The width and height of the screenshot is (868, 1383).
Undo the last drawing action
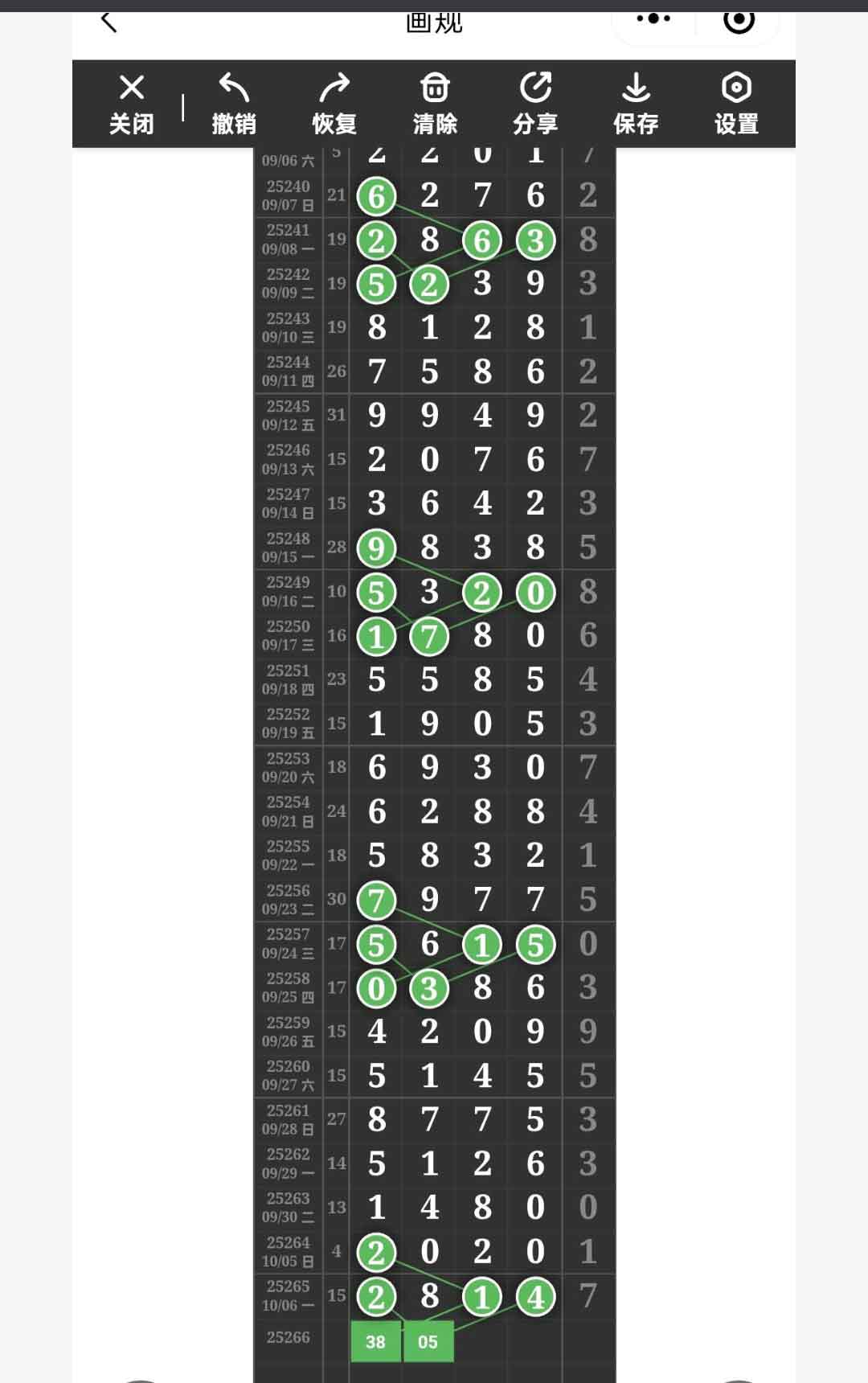click(233, 104)
